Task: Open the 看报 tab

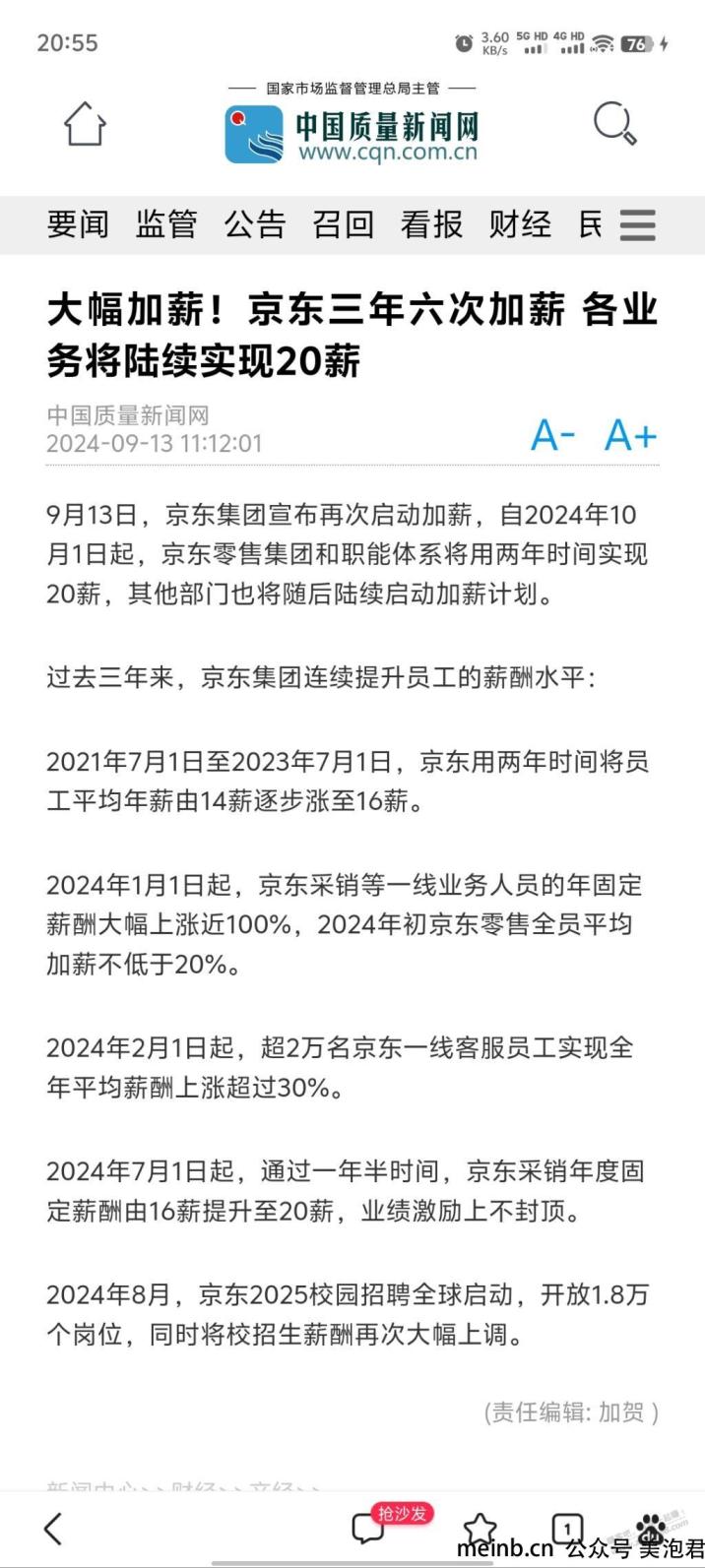Action: pos(431,224)
